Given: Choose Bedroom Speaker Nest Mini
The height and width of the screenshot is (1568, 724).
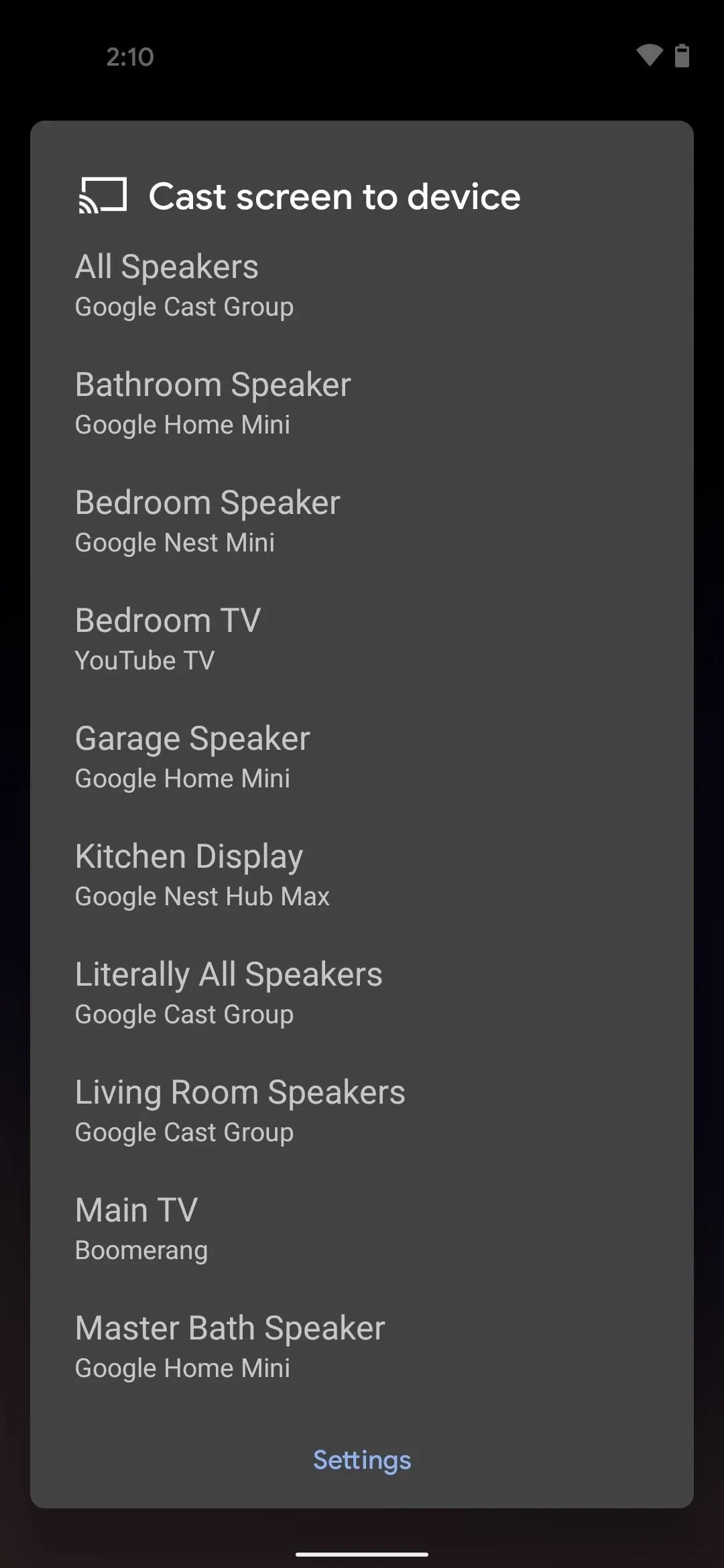Looking at the screenshot, I should (362, 521).
